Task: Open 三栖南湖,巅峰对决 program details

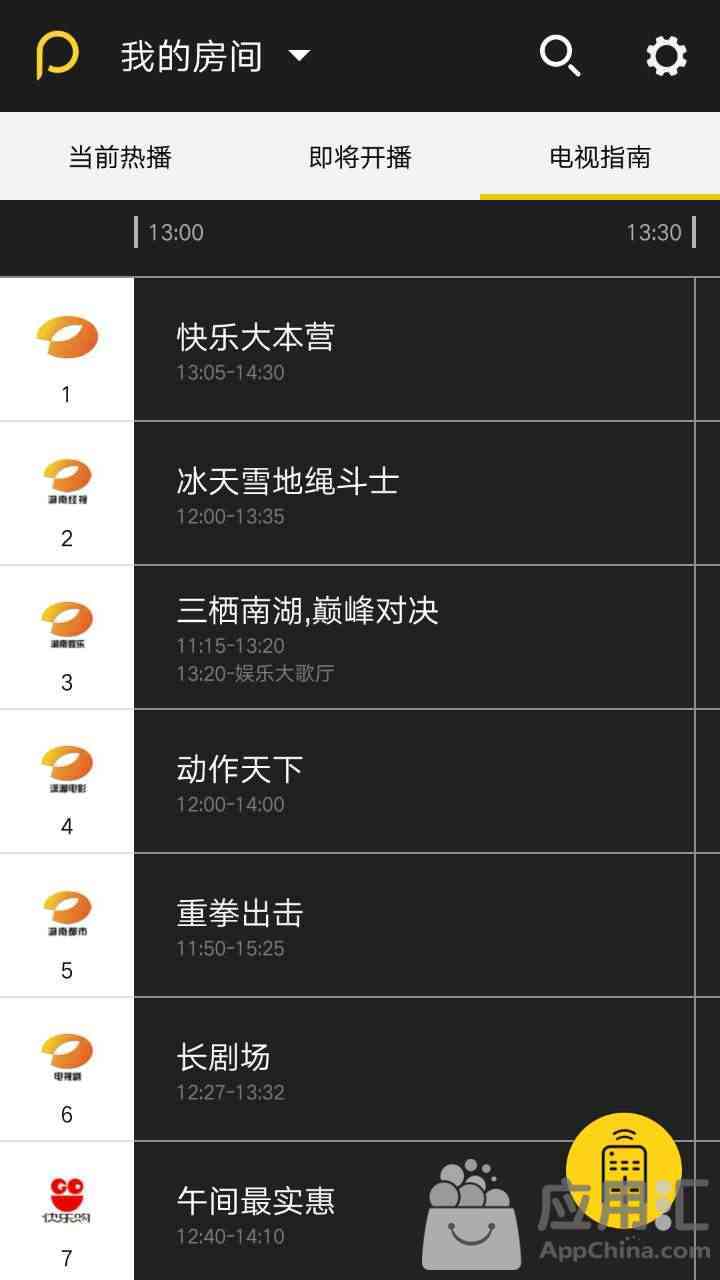Action: point(414,637)
